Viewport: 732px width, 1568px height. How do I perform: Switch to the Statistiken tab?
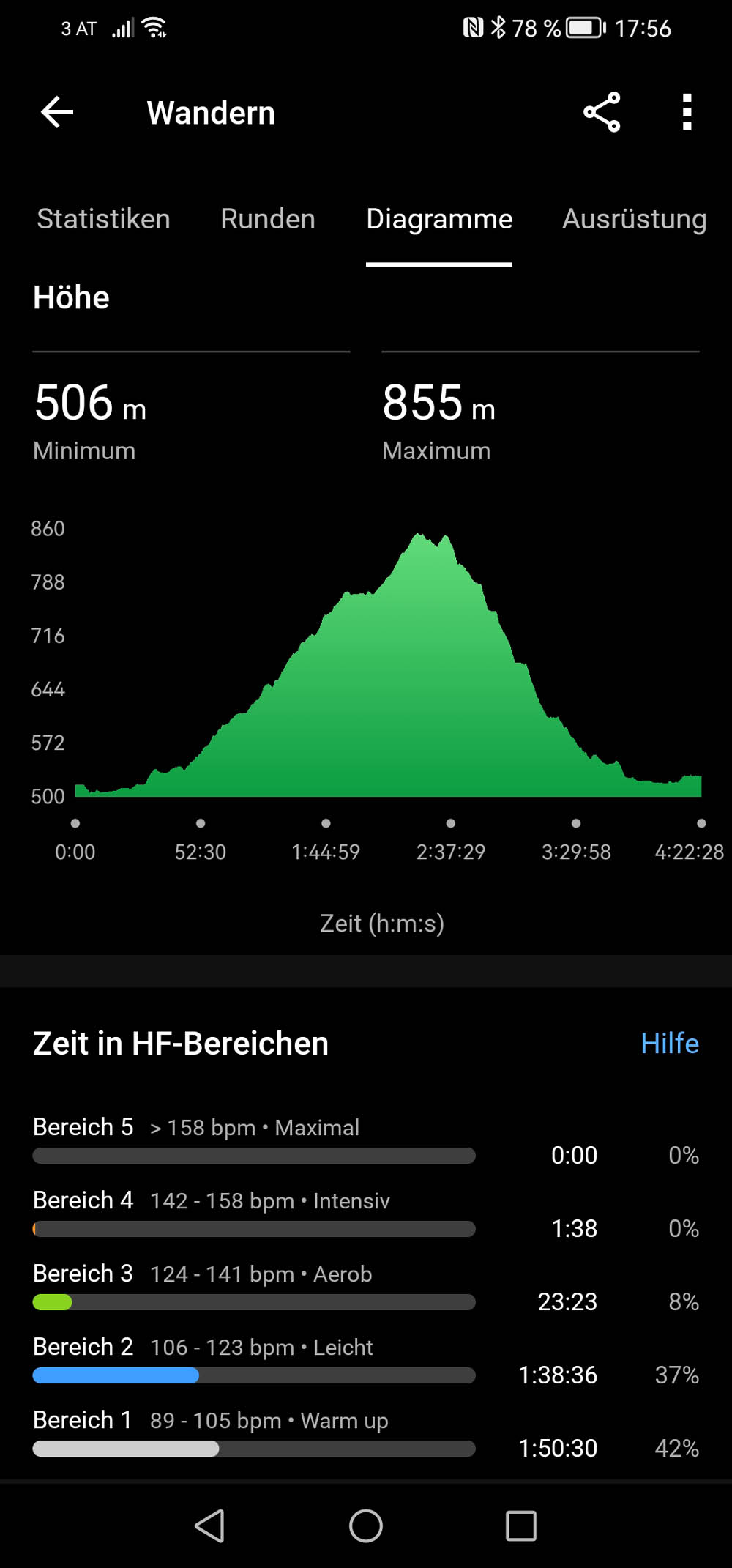[x=103, y=219]
